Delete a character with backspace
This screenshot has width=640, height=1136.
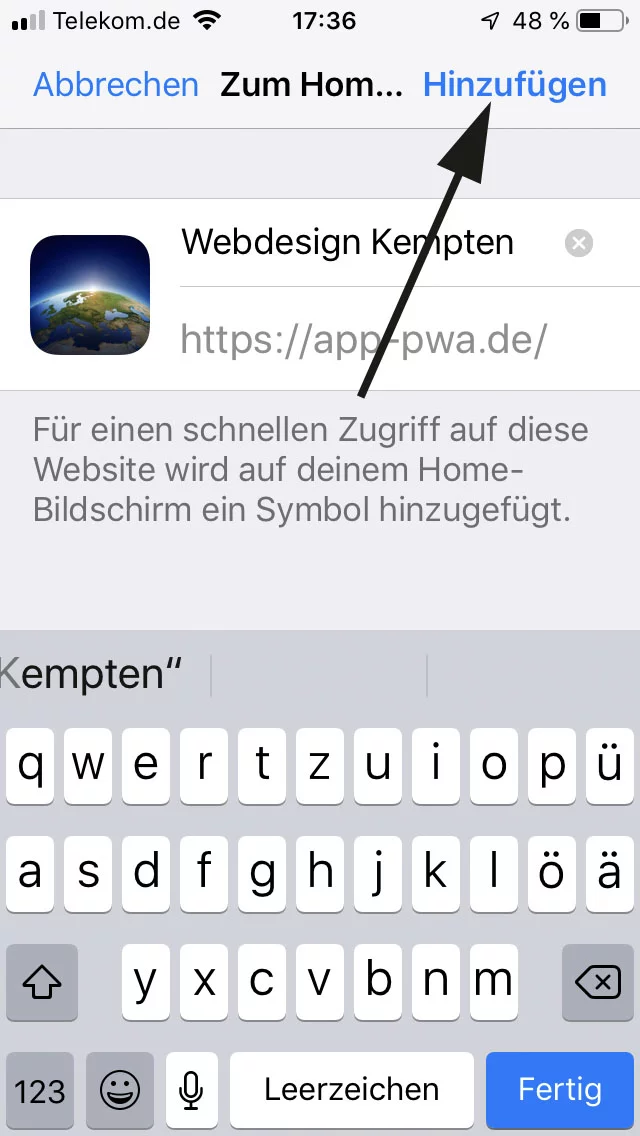(x=598, y=983)
